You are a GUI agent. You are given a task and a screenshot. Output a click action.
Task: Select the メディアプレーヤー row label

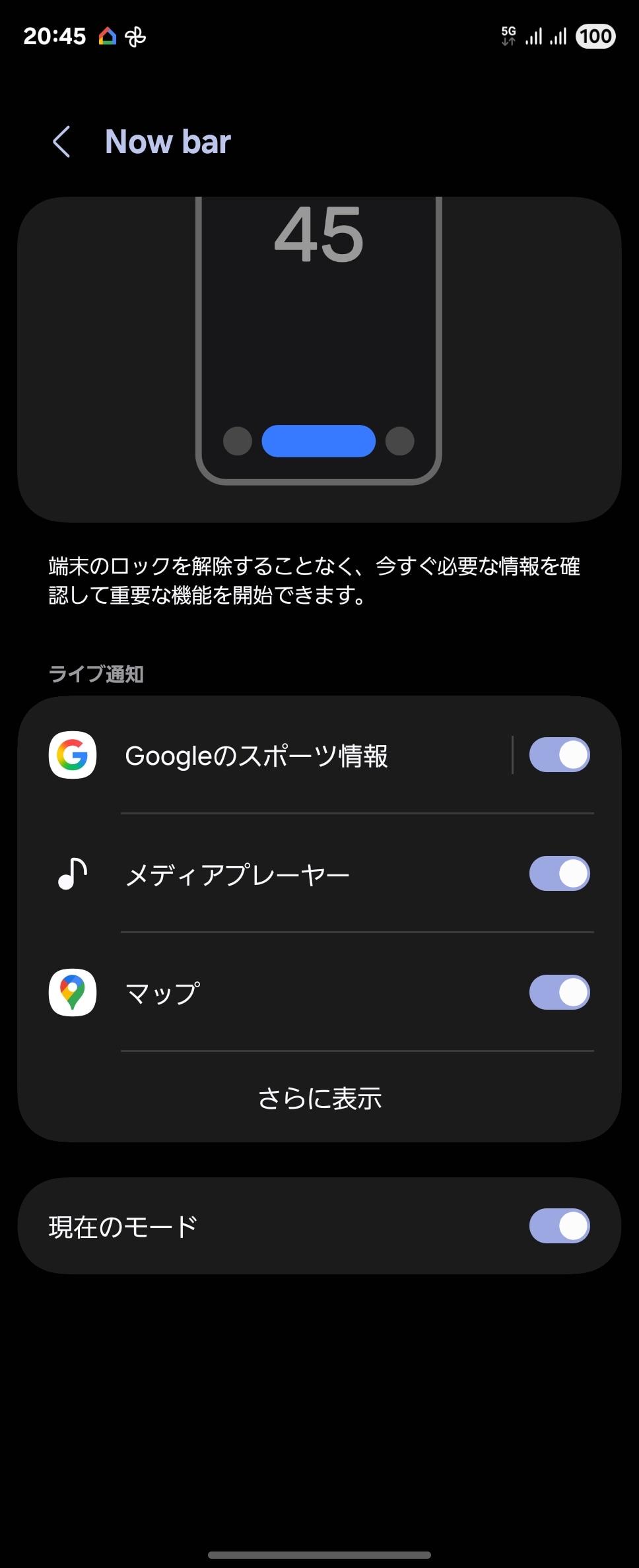click(238, 874)
